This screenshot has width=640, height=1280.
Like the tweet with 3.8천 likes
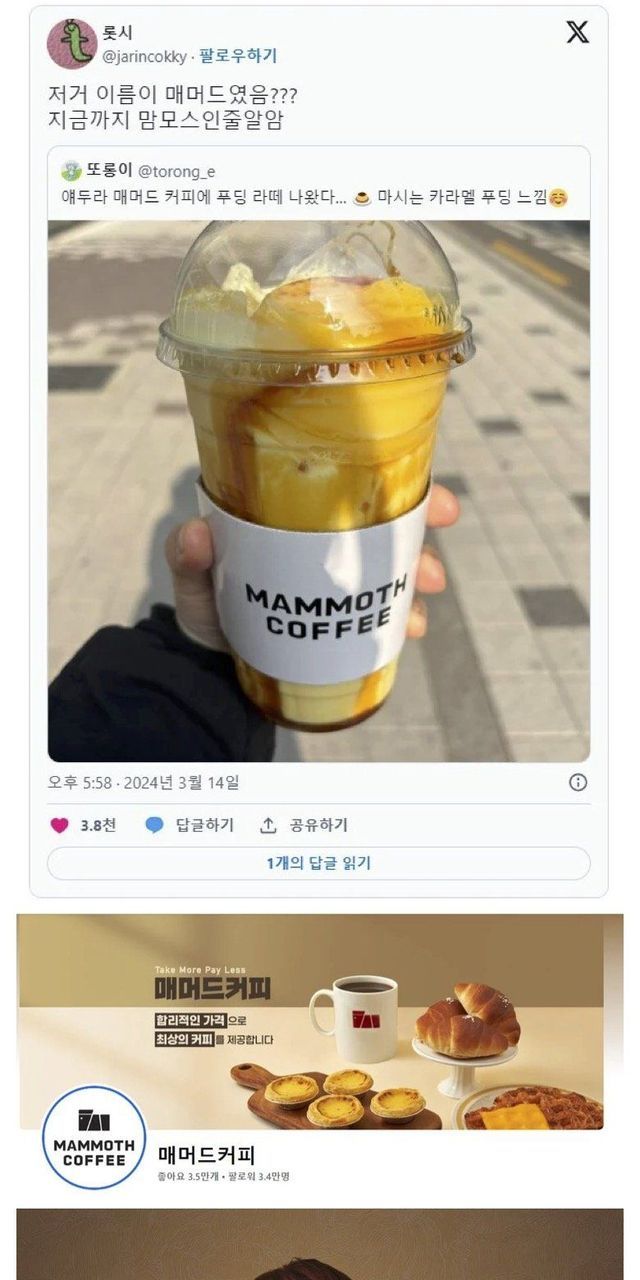point(60,825)
